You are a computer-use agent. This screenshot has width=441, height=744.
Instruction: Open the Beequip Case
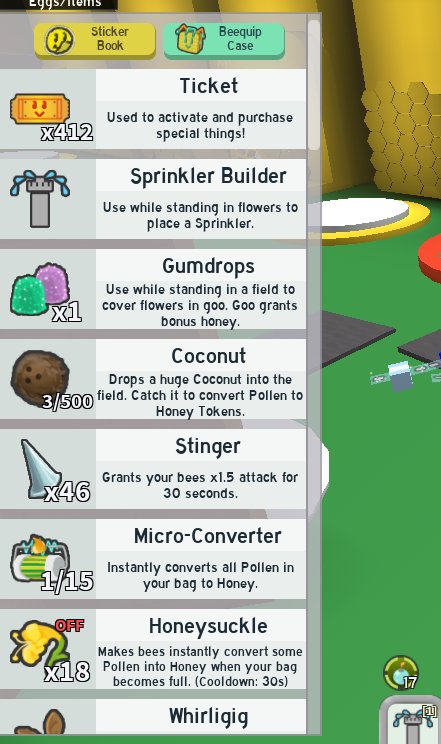point(224,40)
